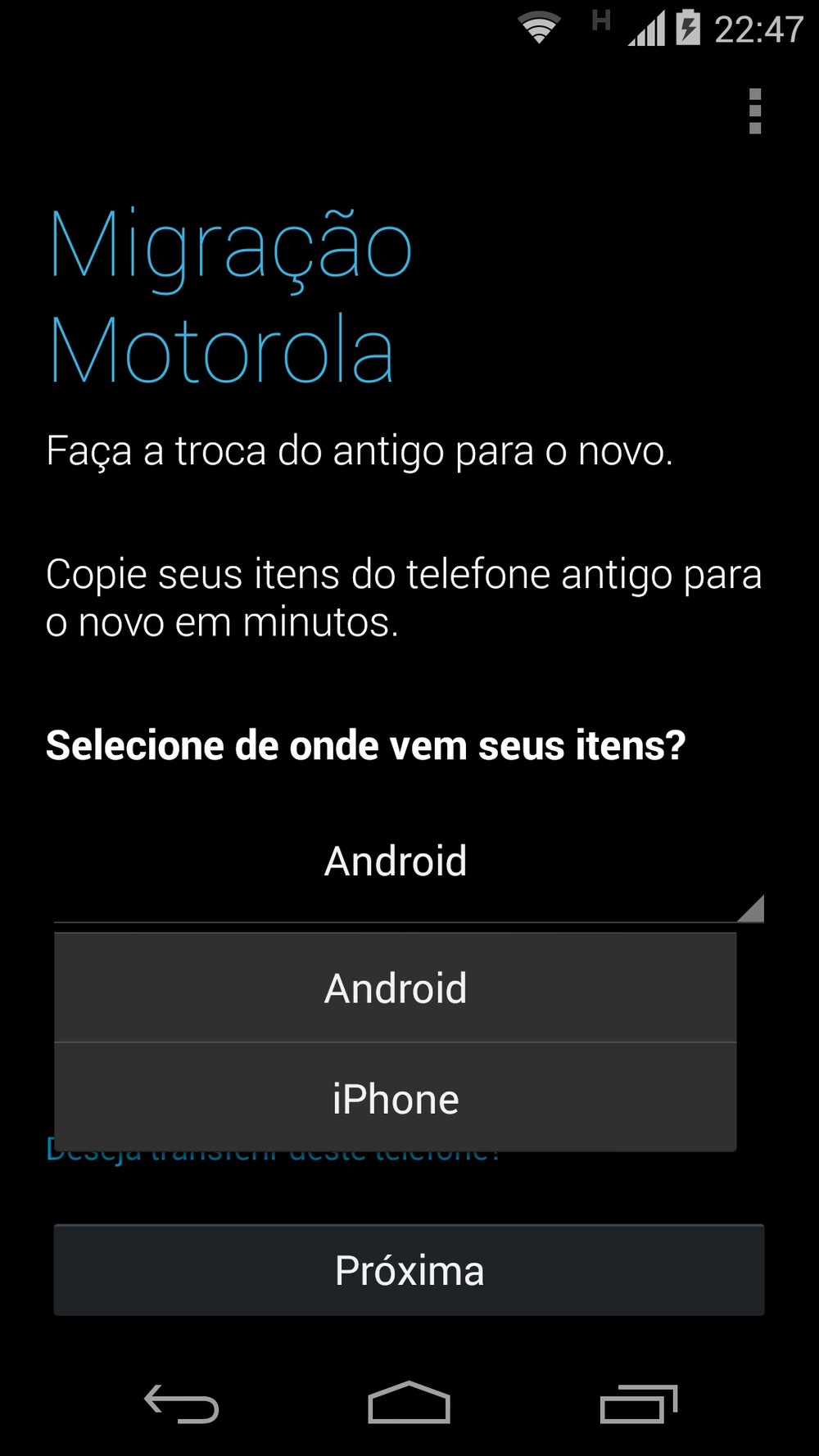
Task: Choose iPhone as the source phone
Action: [395, 1099]
